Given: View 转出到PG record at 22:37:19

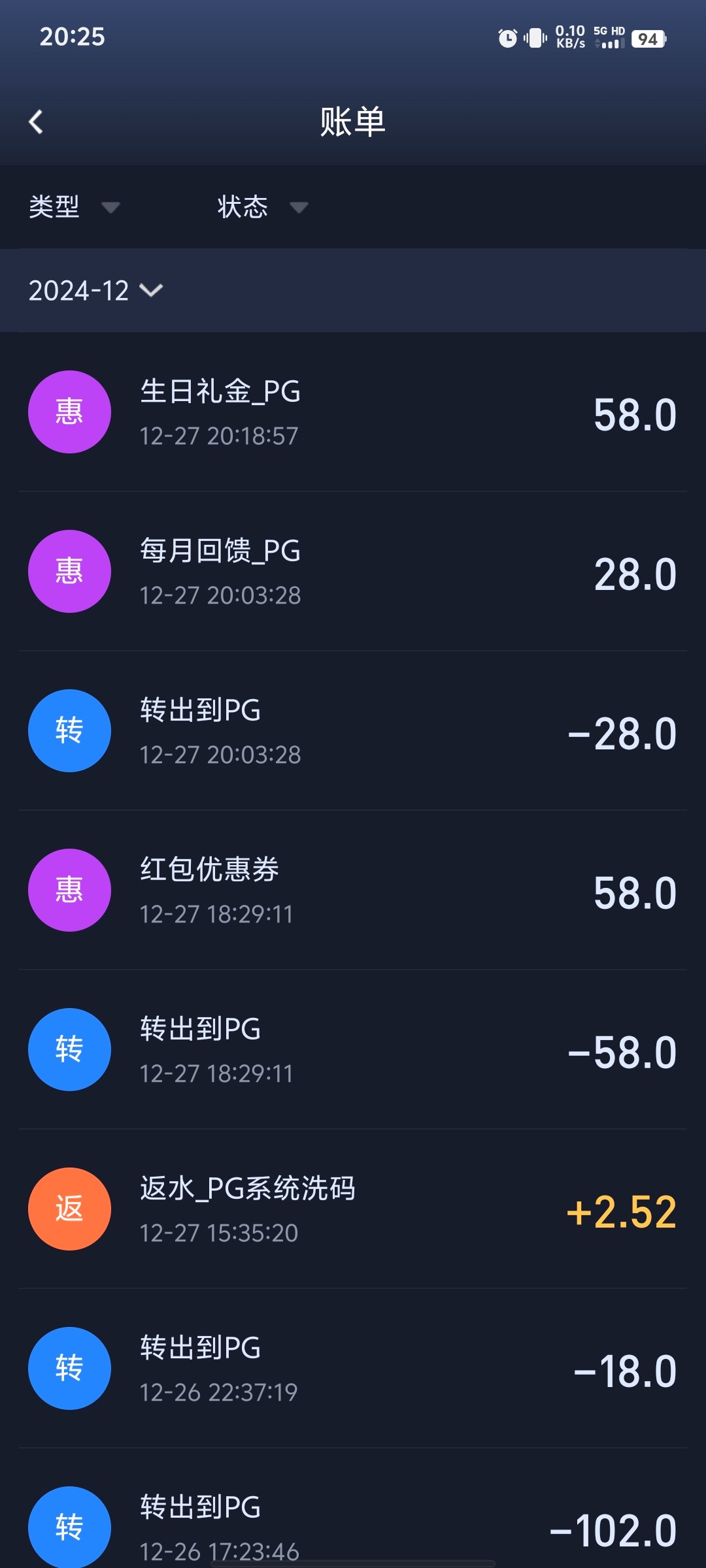Looking at the screenshot, I should click(x=353, y=1369).
